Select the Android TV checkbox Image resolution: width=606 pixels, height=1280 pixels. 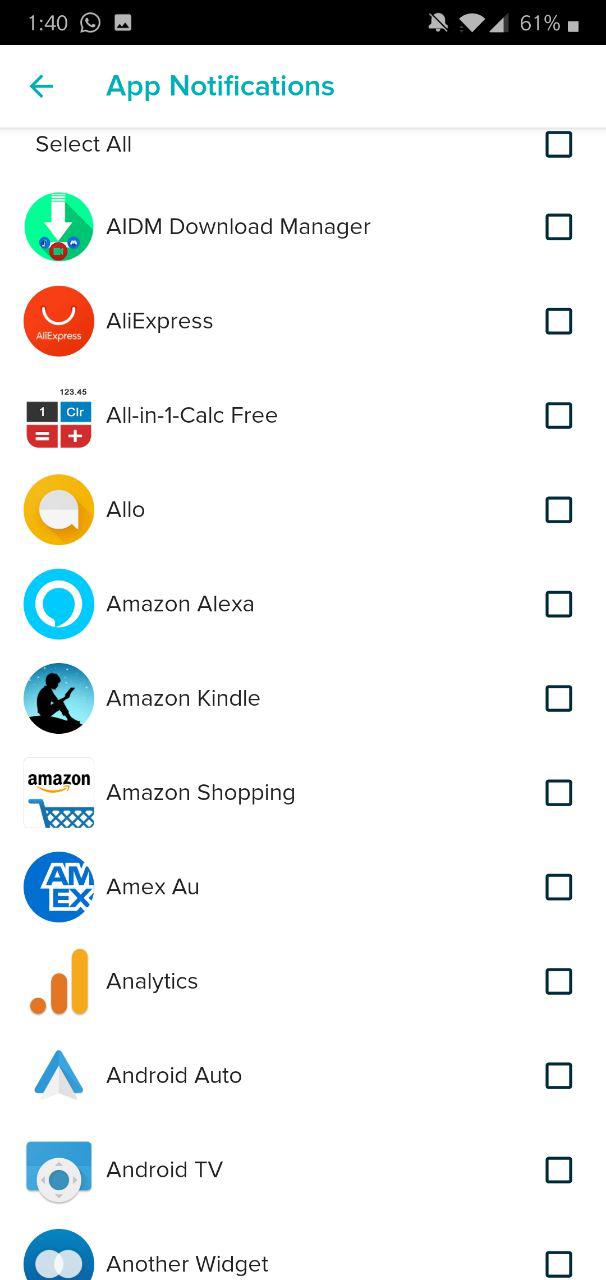coord(559,1170)
